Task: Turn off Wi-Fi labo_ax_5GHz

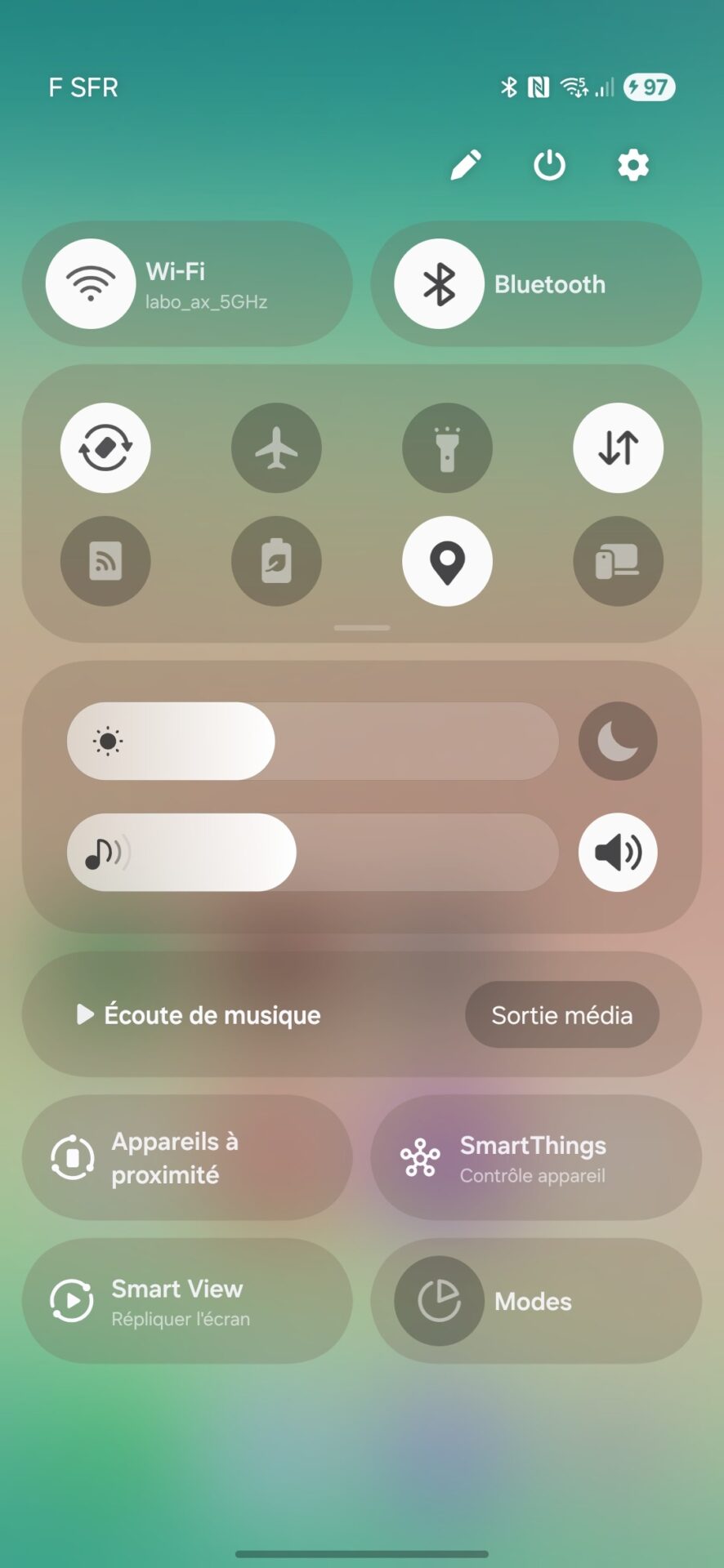Action: [x=91, y=284]
